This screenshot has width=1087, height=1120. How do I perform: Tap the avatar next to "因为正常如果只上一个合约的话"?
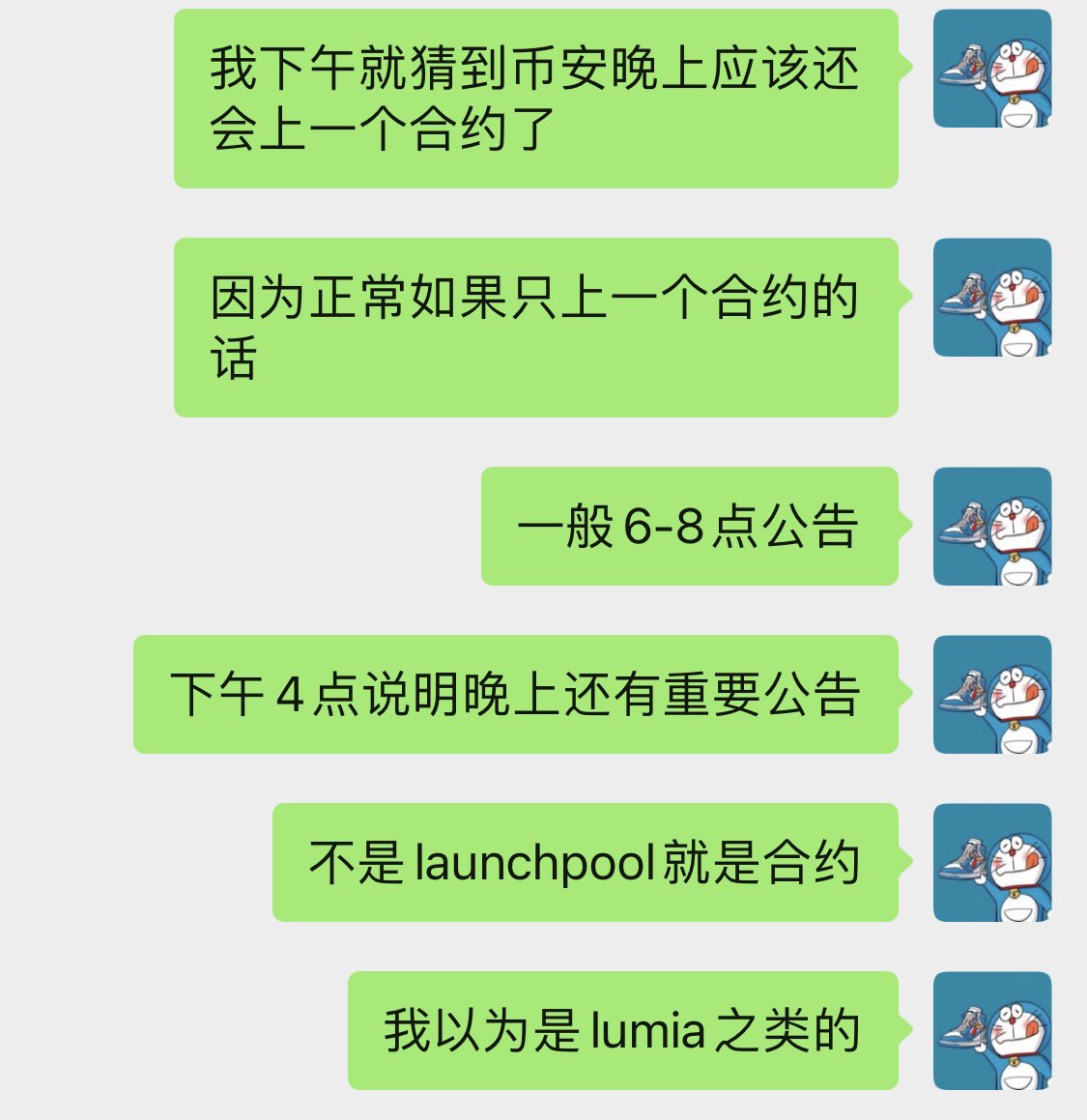click(x=991, y=298)
